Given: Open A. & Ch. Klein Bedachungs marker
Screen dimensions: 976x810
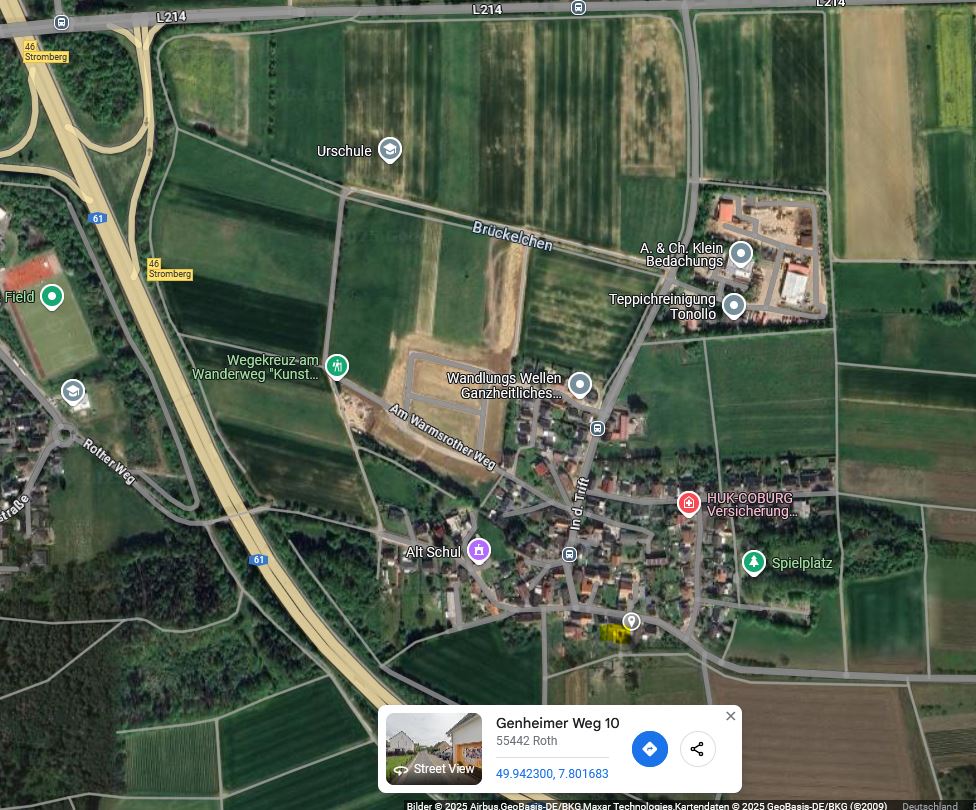Looking at the screenshot, I should [x=740, y=252].
